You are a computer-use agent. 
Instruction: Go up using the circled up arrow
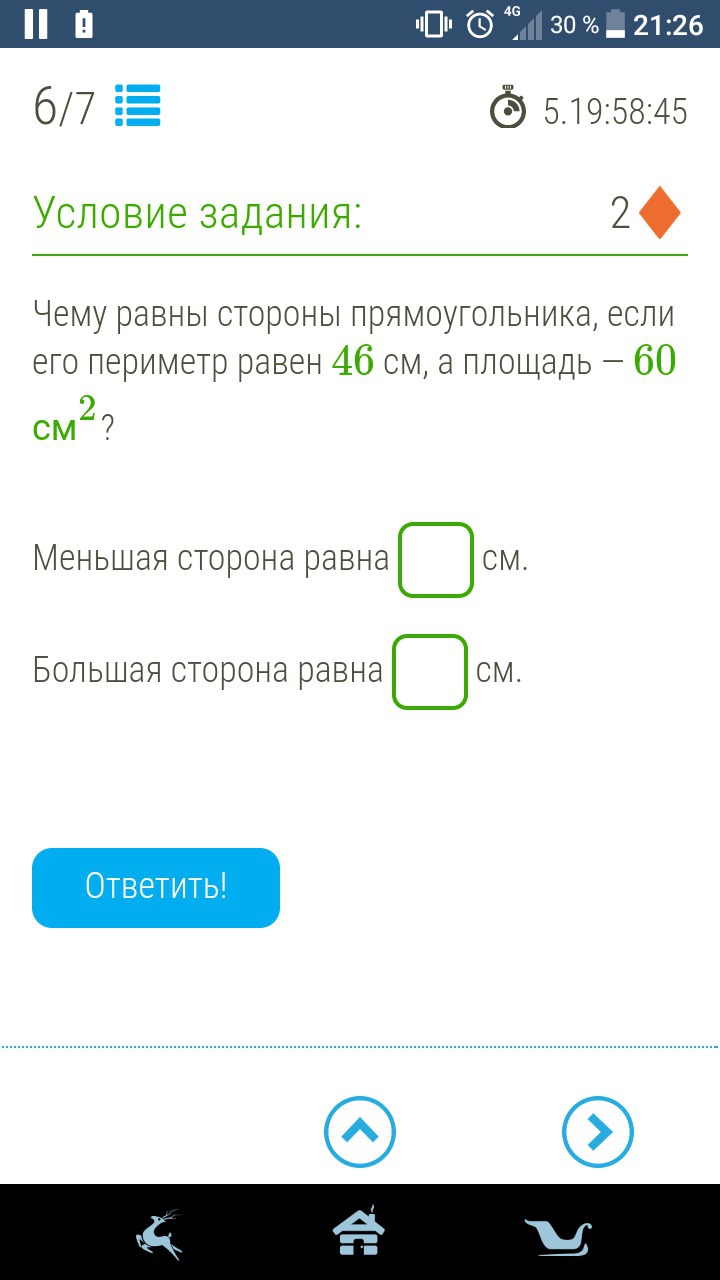(x=360, y=1132)
